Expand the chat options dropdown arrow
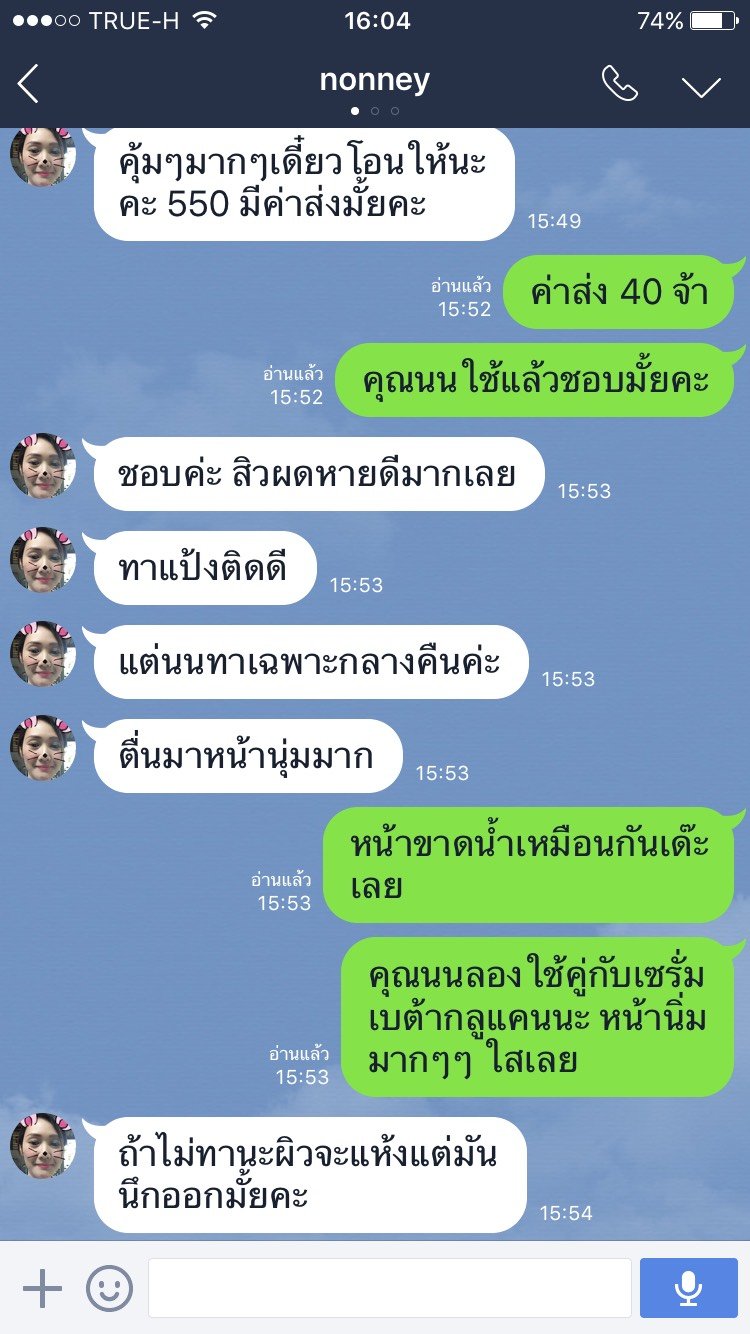This screenshot has height=1334, width=750. (701, 86)
